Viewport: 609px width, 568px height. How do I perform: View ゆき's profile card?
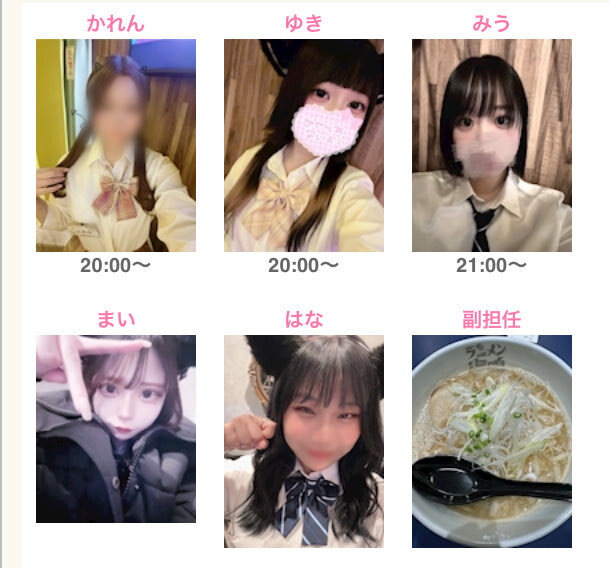303,146
